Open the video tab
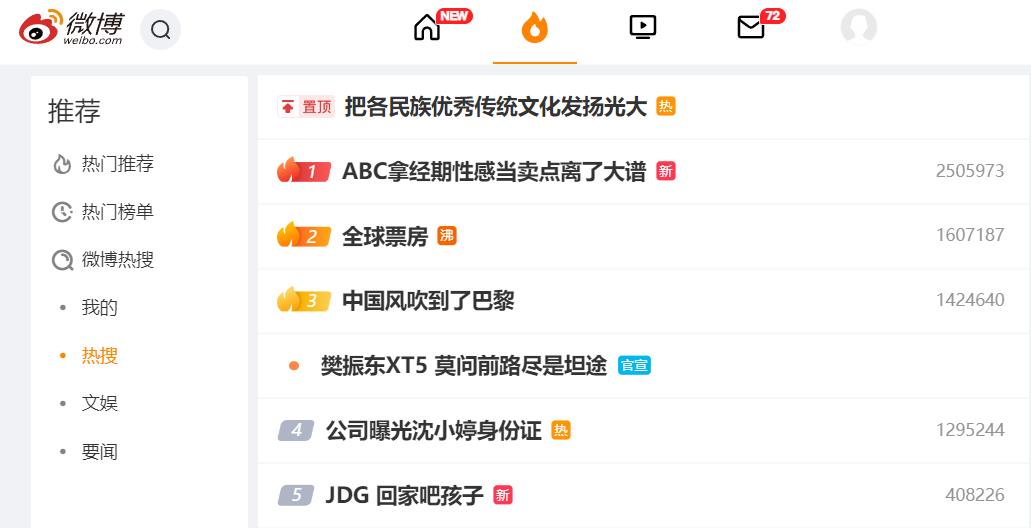1031x528 pixels. click(x=643, y=28)
